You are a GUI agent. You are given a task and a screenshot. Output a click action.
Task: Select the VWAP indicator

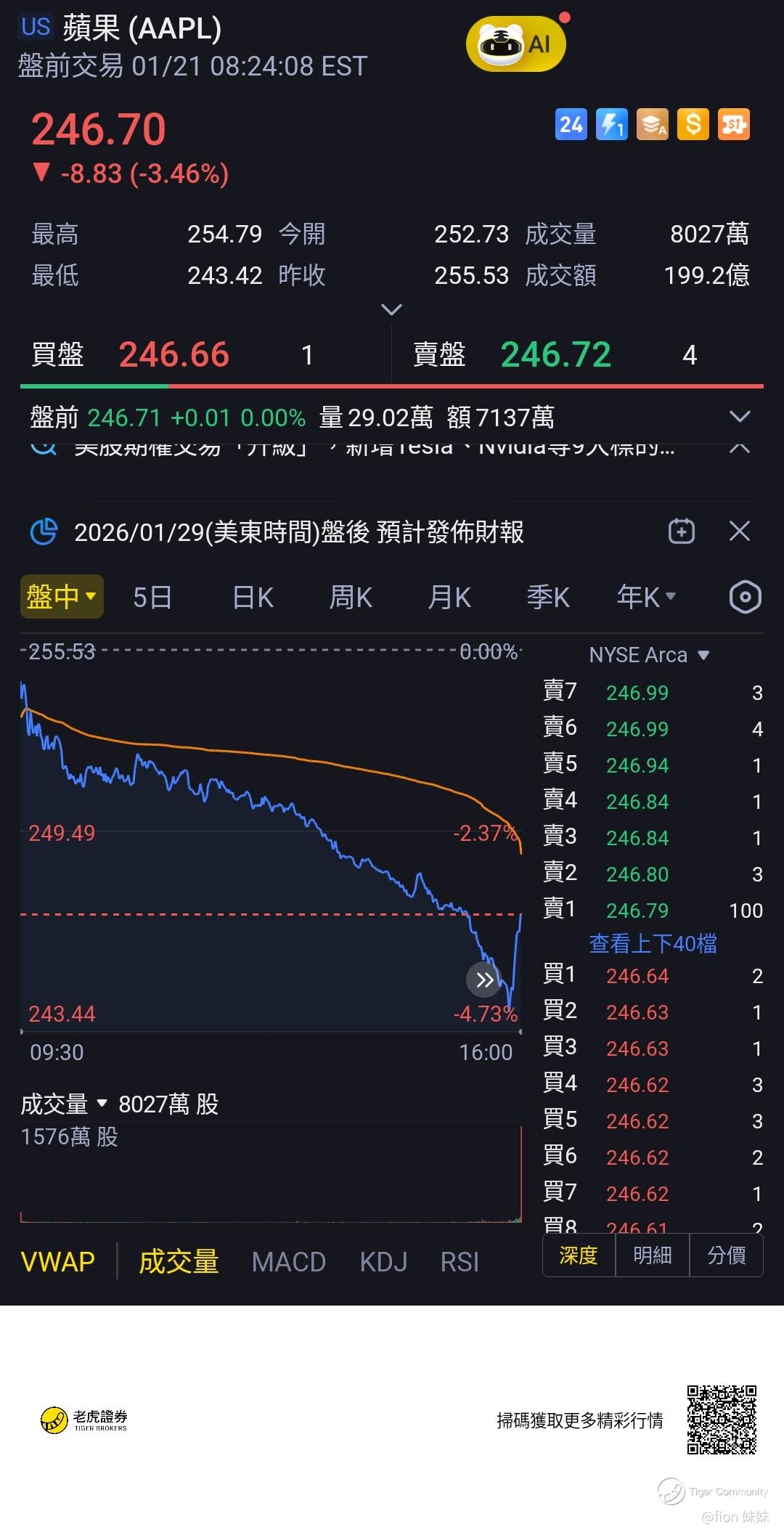click(58, 1262)
